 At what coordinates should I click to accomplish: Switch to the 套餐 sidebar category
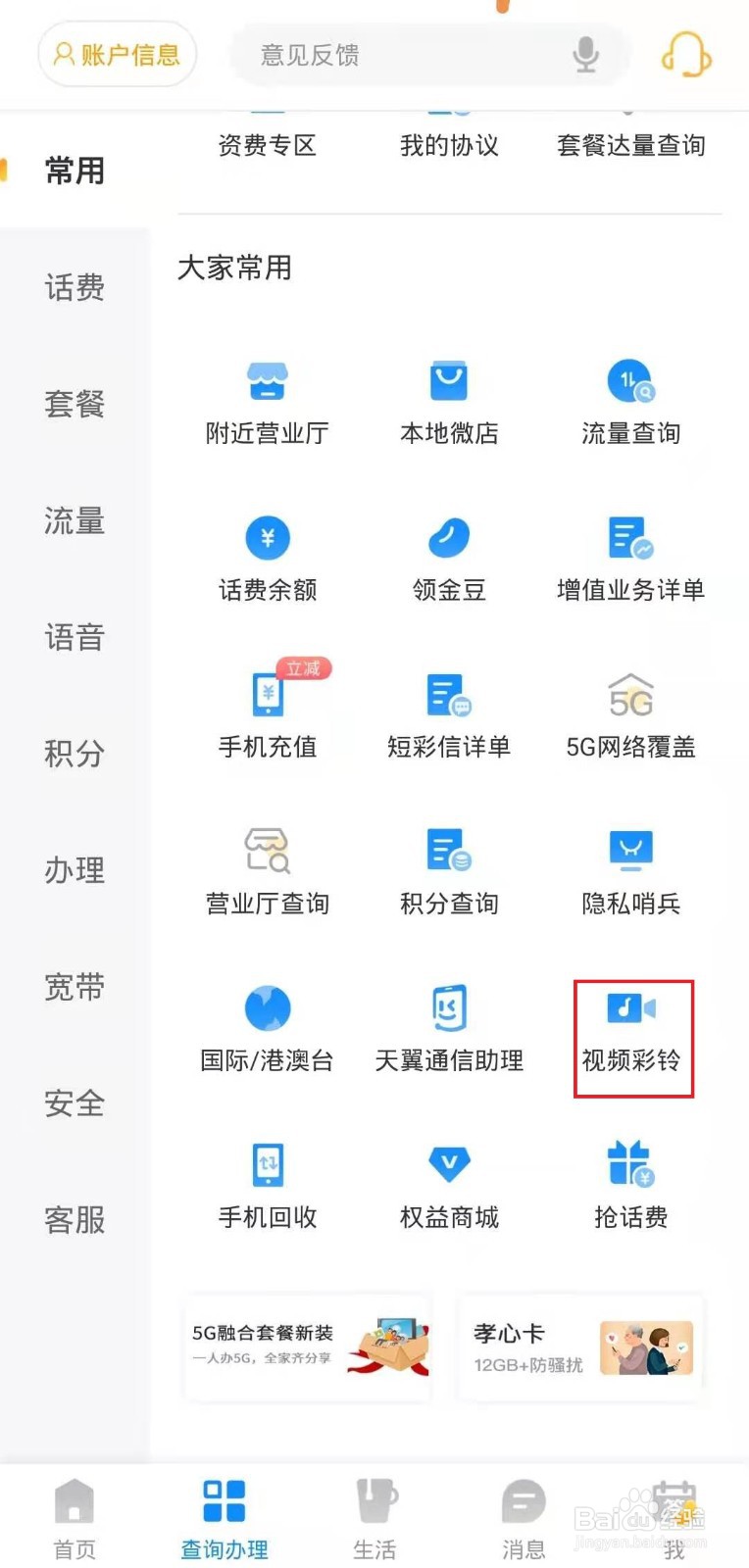[74, 403]
